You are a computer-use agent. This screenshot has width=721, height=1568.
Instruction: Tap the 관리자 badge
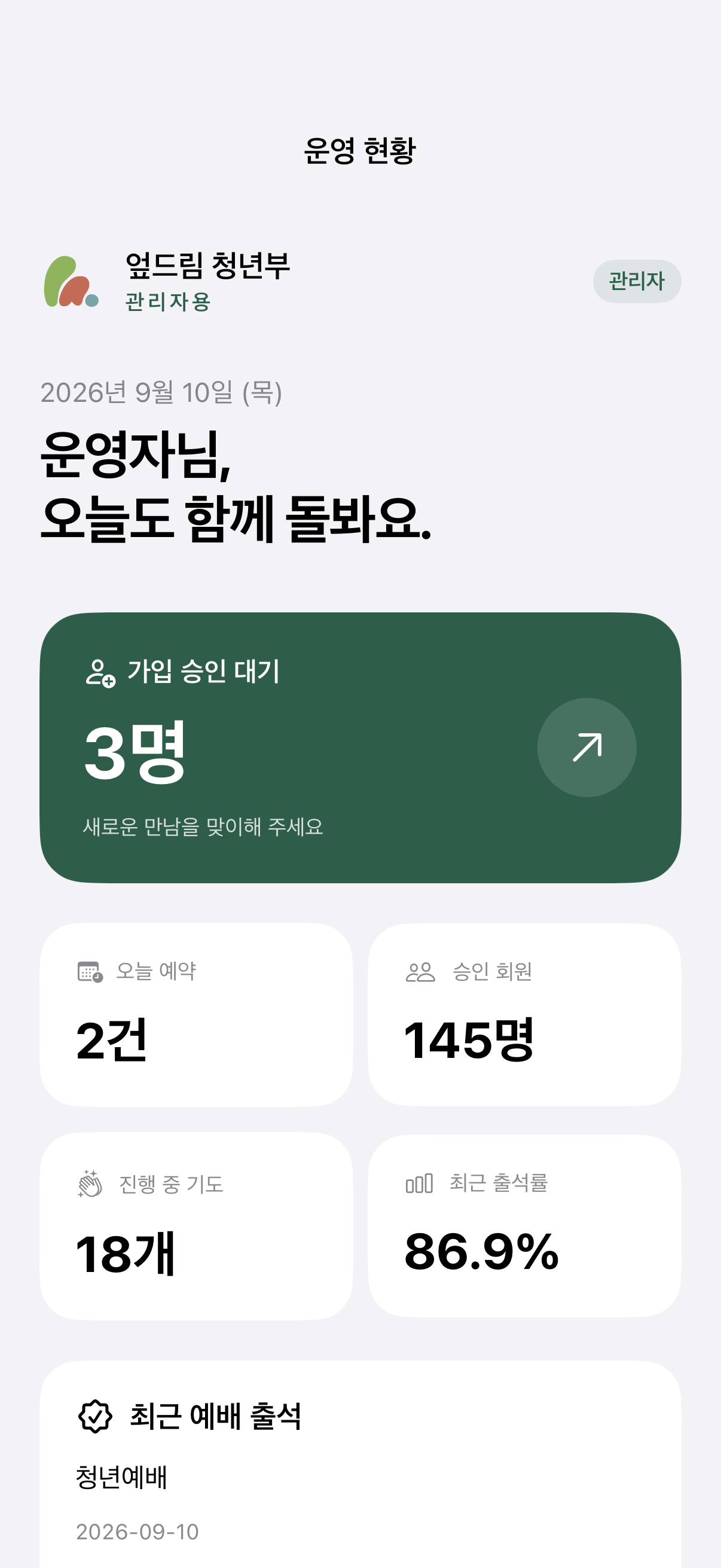tap(637, 281)
